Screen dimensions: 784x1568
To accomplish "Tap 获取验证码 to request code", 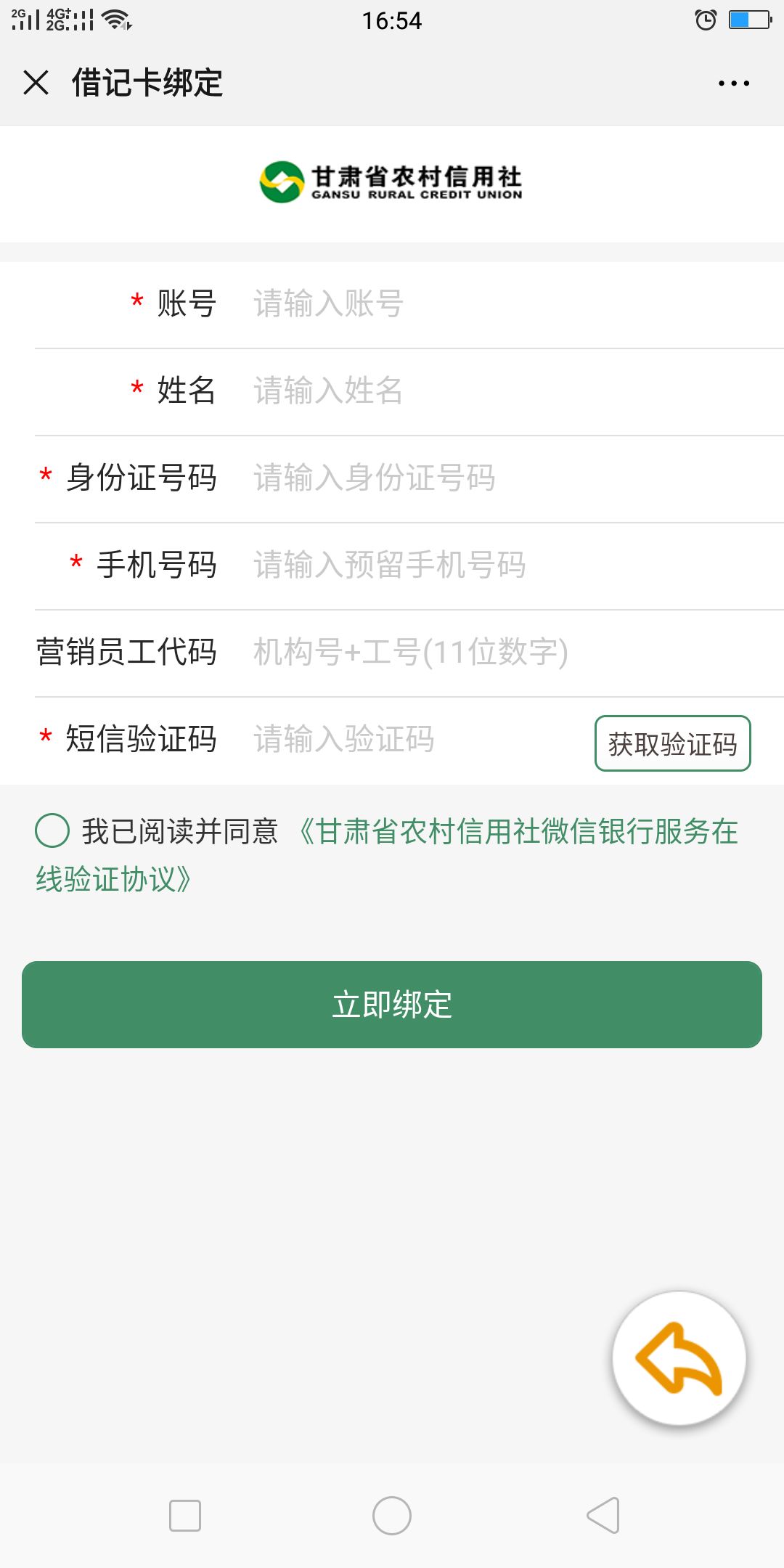I will (x=673, y=743).
